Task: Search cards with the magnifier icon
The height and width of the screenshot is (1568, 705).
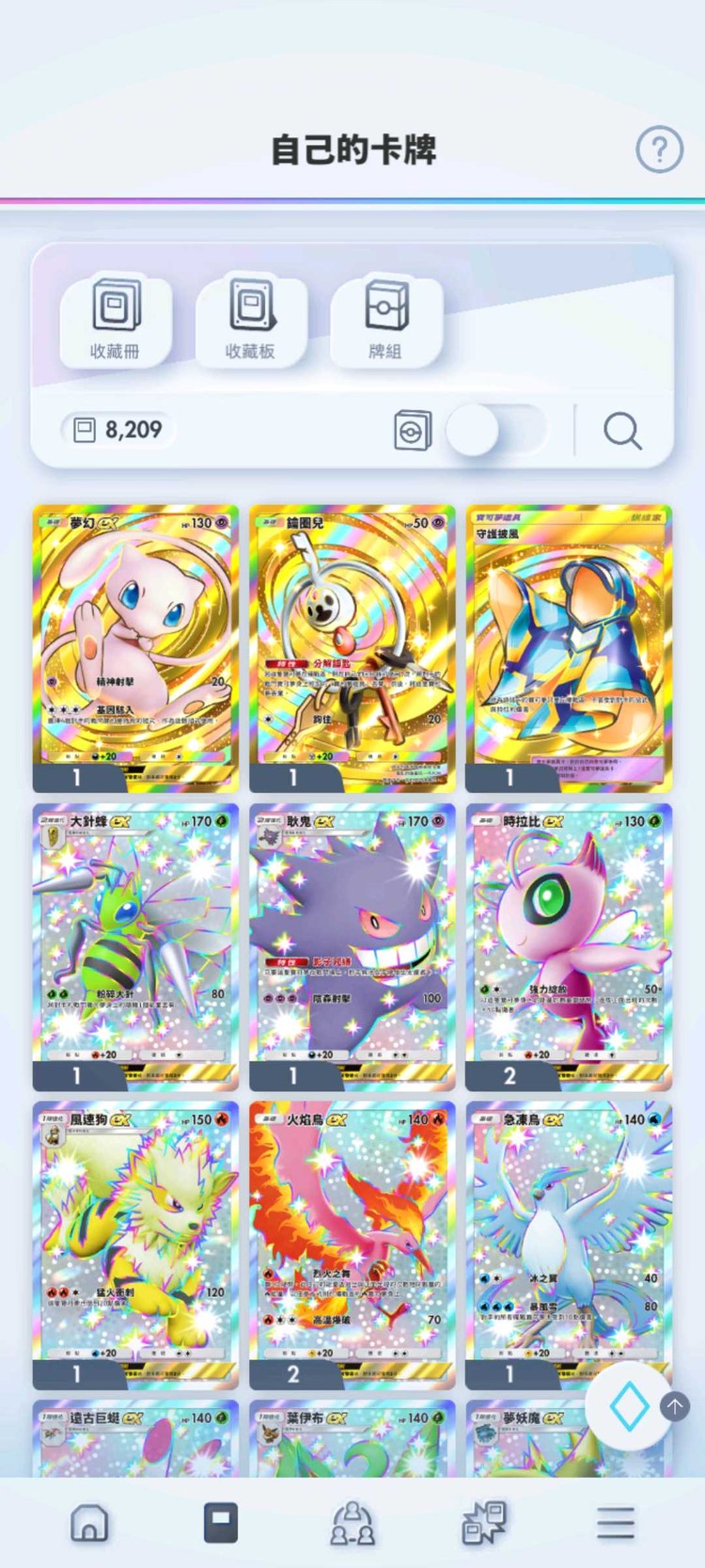Action: coord(622,431)
